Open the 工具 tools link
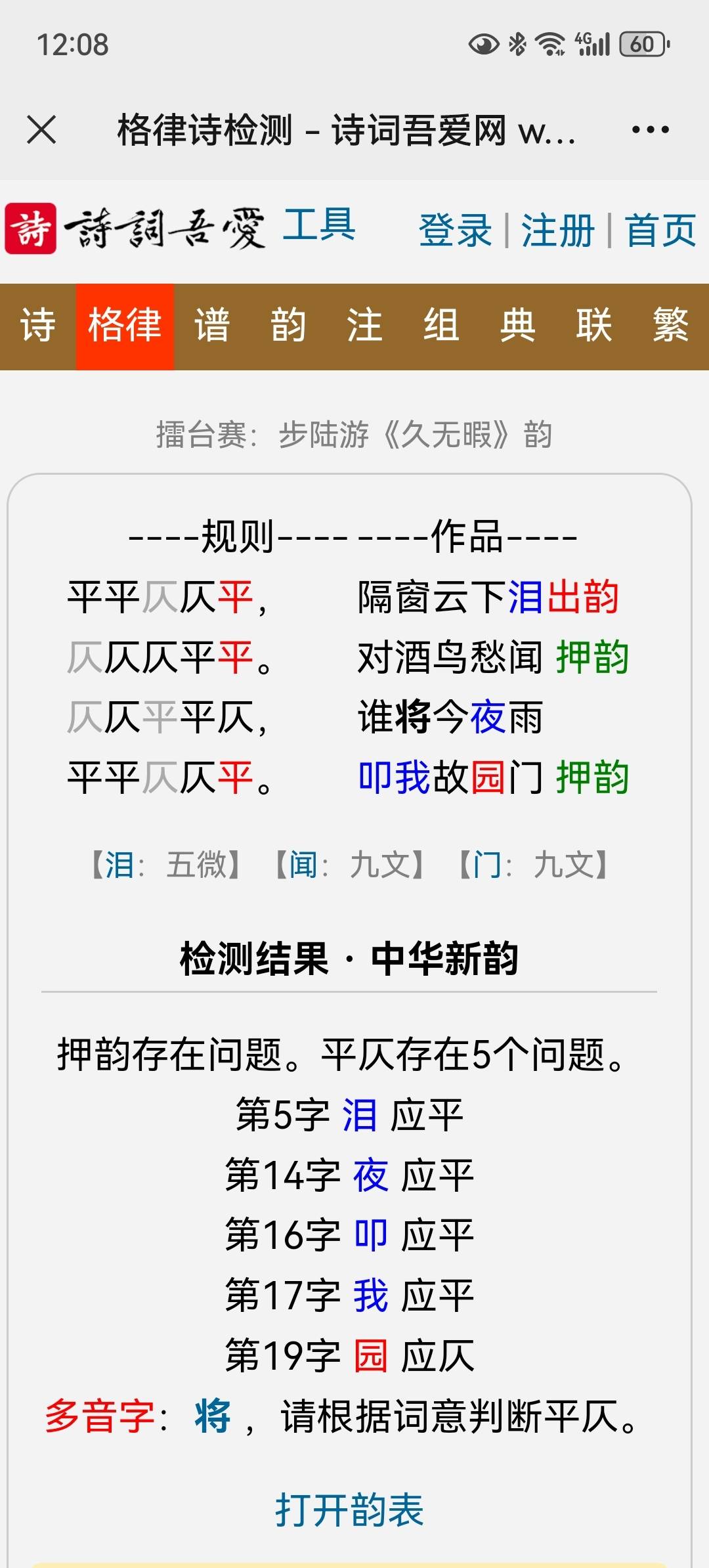709x1568 pixels. (320, 225)
